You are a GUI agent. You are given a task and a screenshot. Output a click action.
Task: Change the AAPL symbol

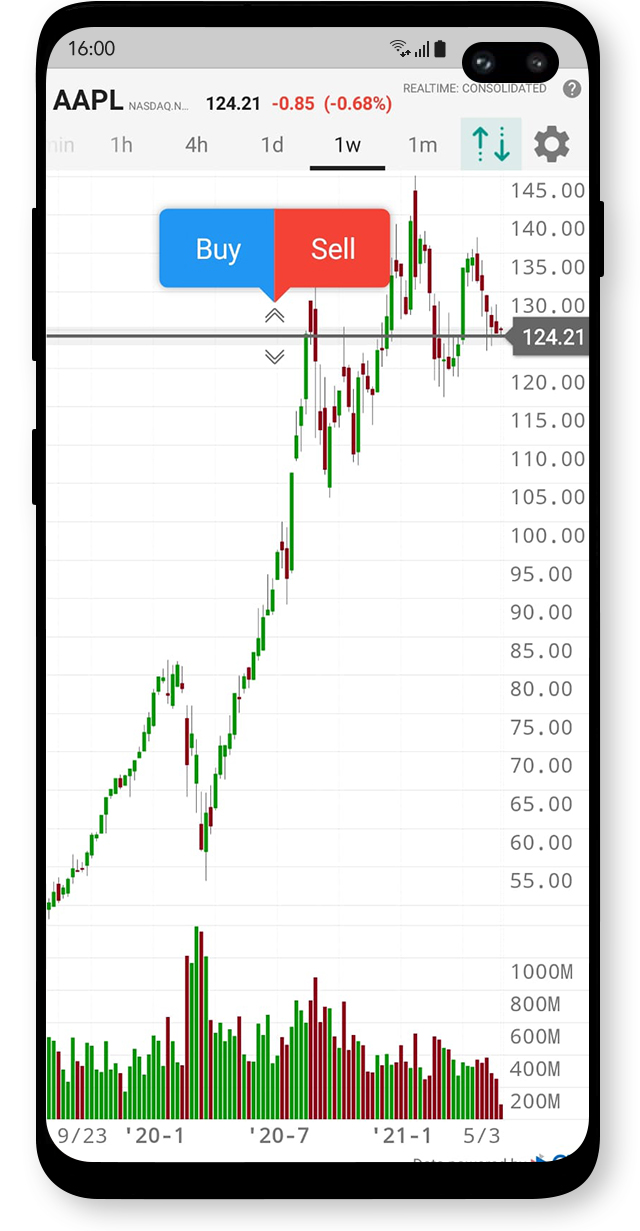[x=88, y=101]
